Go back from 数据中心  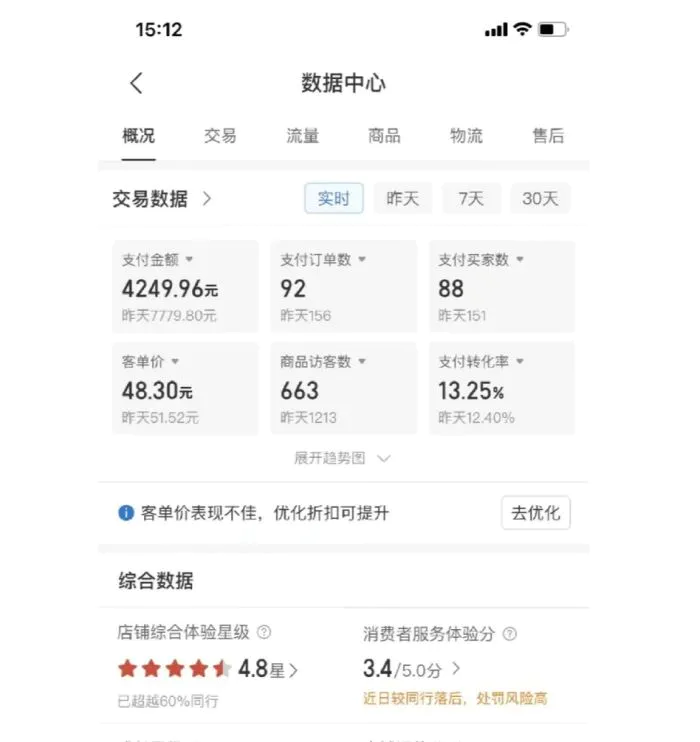137,84
